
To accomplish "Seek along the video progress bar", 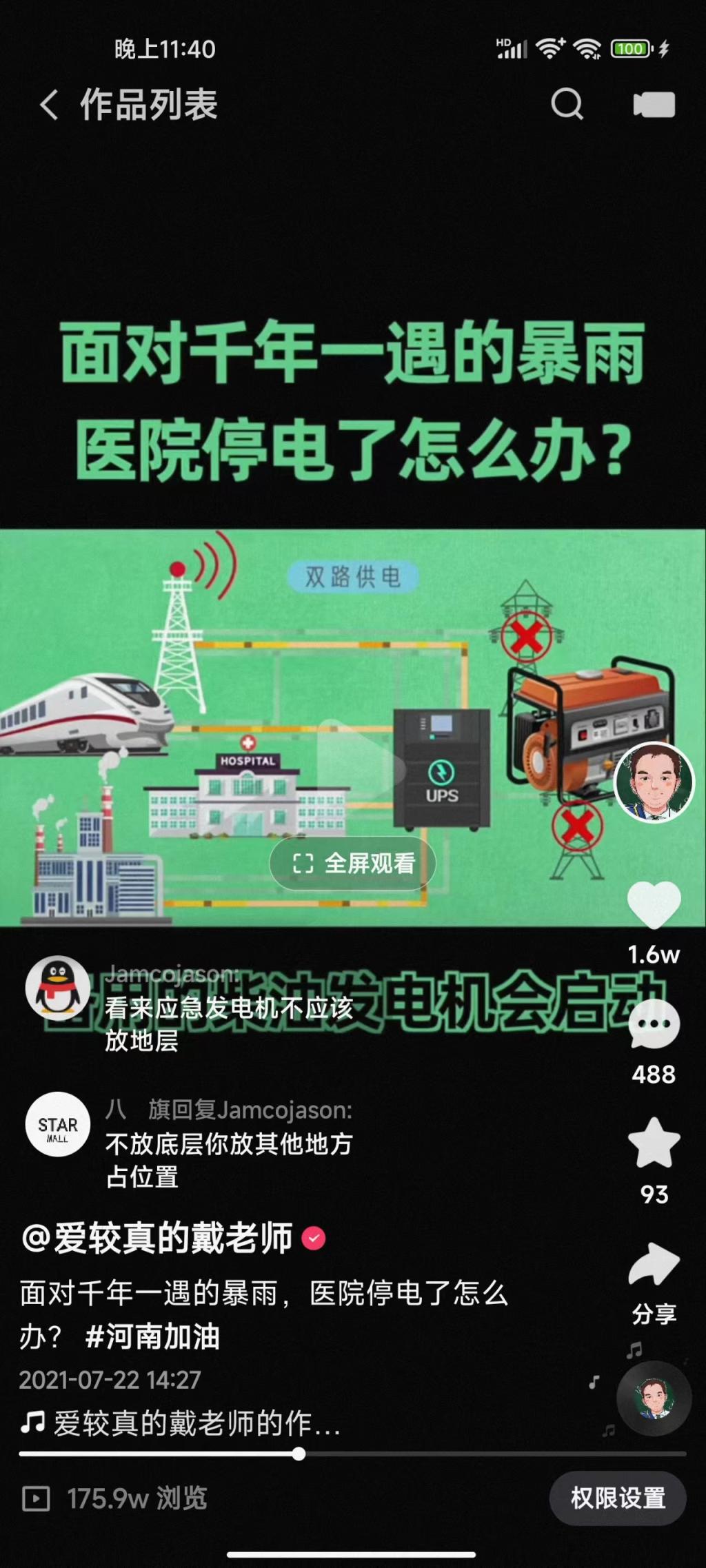I will pos(299,1454).
